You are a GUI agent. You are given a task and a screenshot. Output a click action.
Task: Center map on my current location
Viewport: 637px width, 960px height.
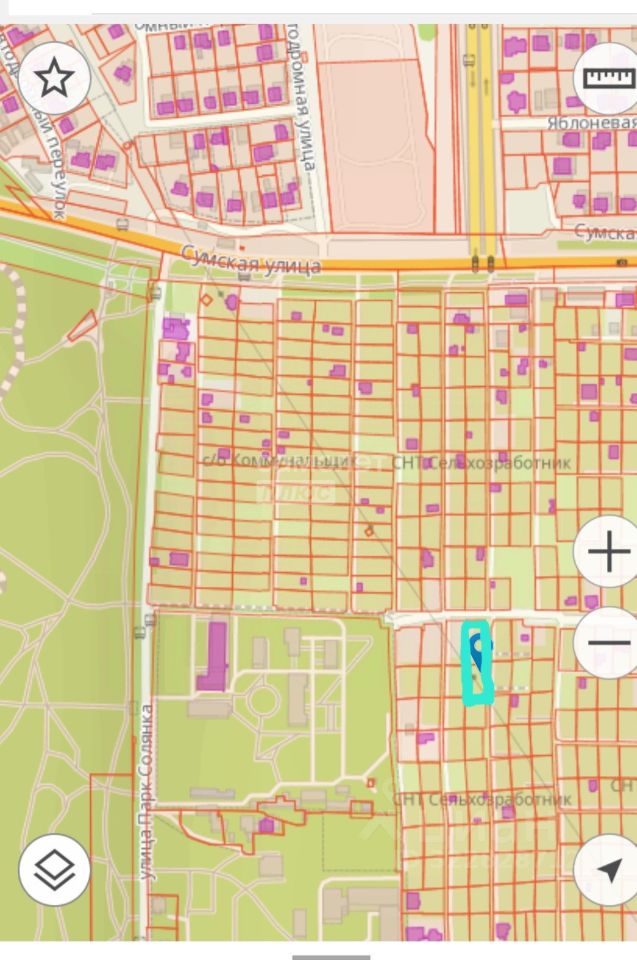(x=608, y=870)
